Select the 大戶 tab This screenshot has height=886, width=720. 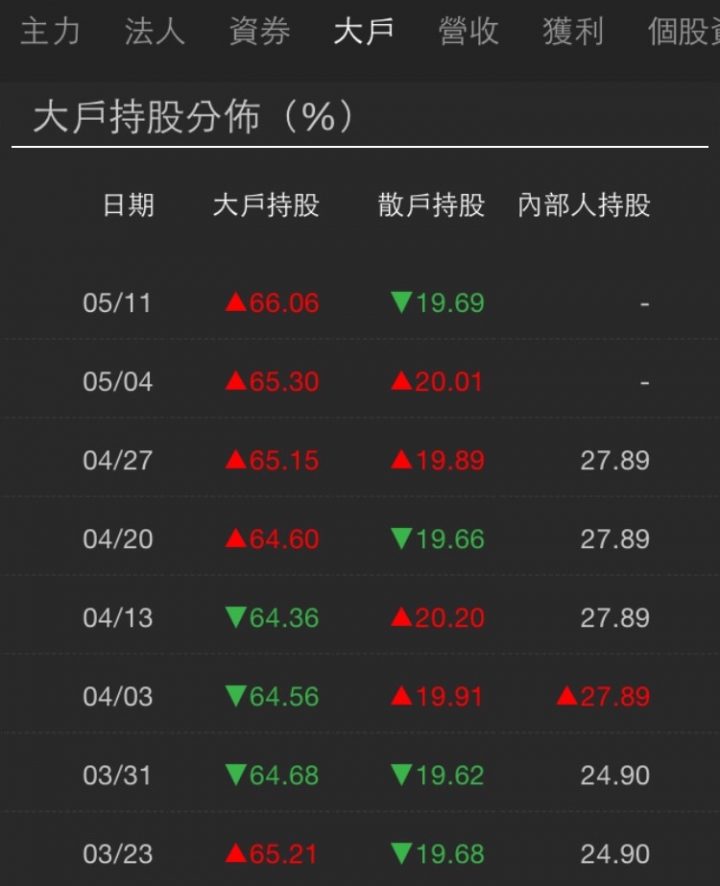coord(363,32)
